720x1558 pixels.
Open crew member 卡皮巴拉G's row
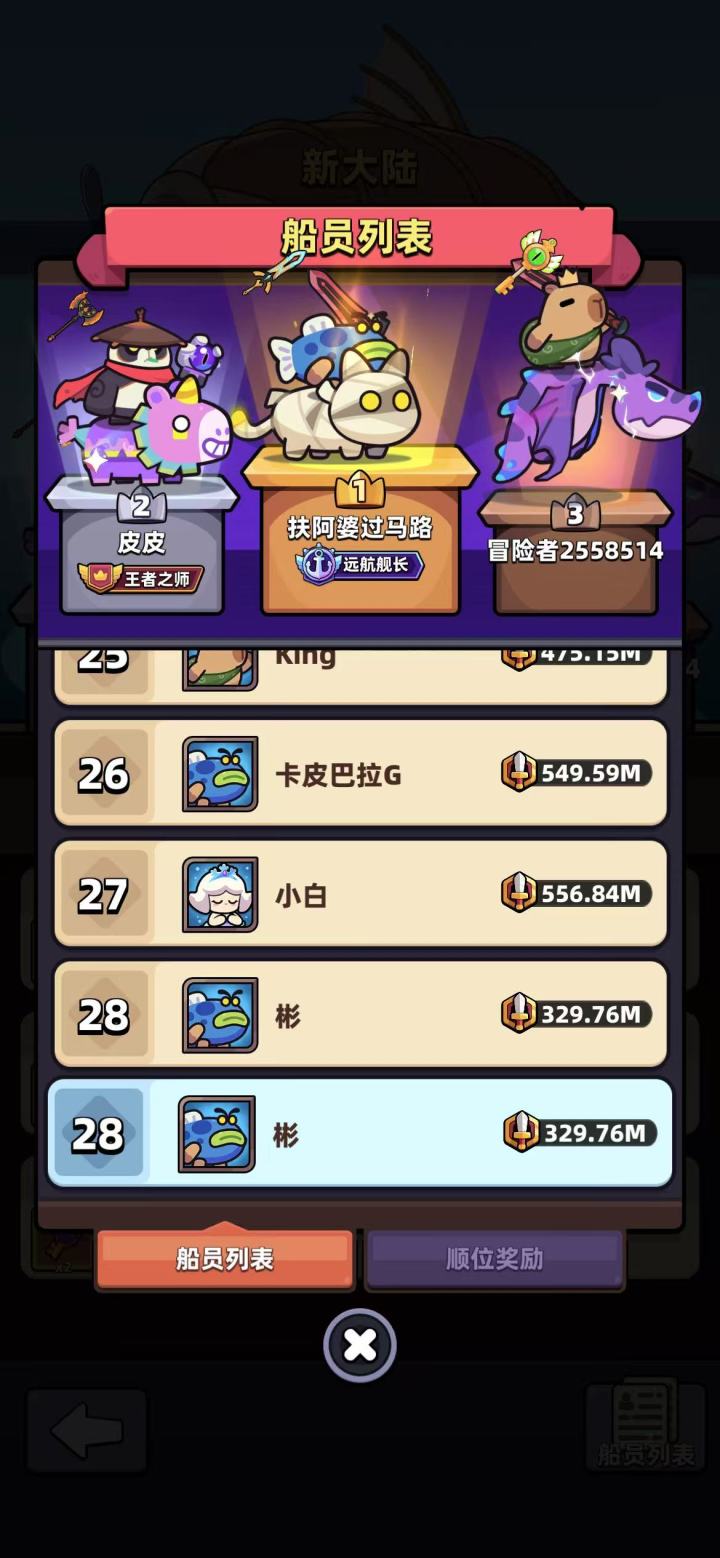click(x=360, y=773)
